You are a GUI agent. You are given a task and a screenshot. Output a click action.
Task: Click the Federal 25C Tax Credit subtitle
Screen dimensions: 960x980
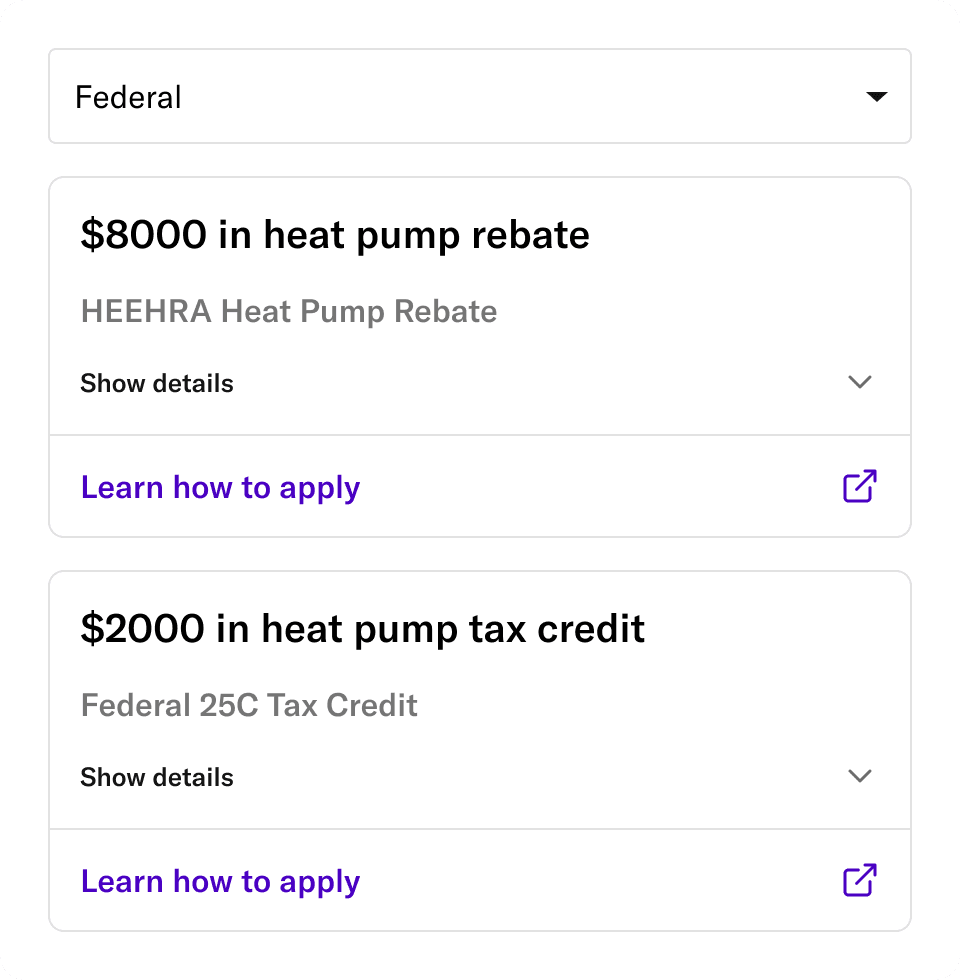coord(248,706)
